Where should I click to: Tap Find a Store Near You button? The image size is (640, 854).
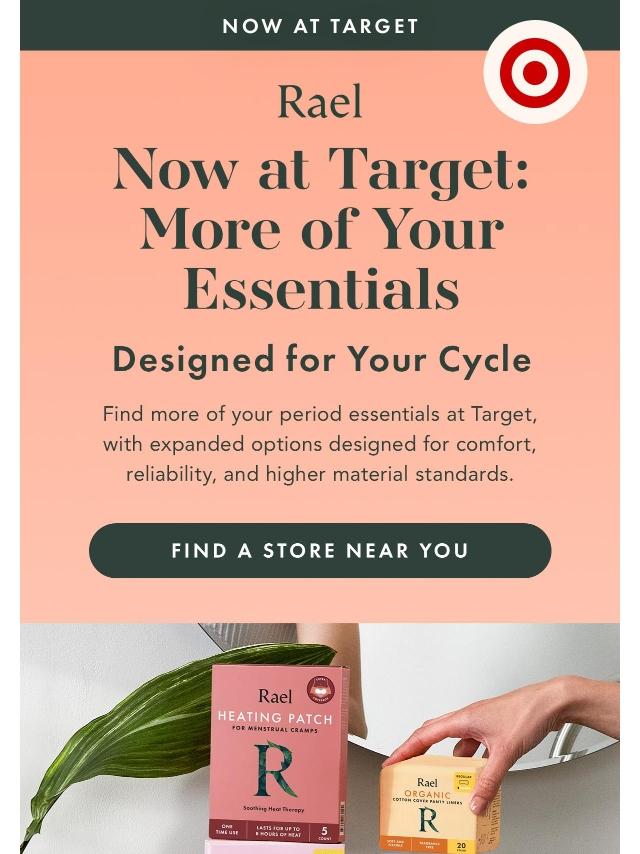320,550
